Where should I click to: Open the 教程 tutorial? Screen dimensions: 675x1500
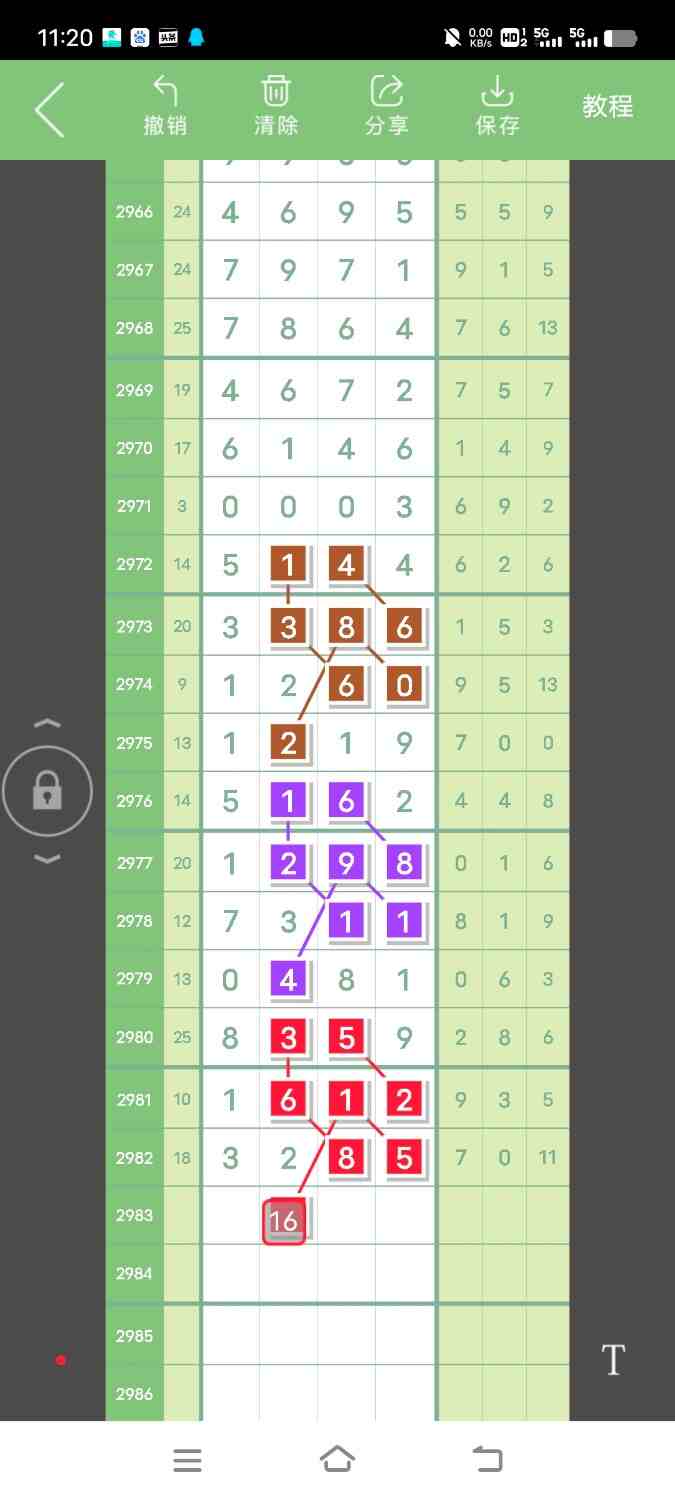point(607,106)
